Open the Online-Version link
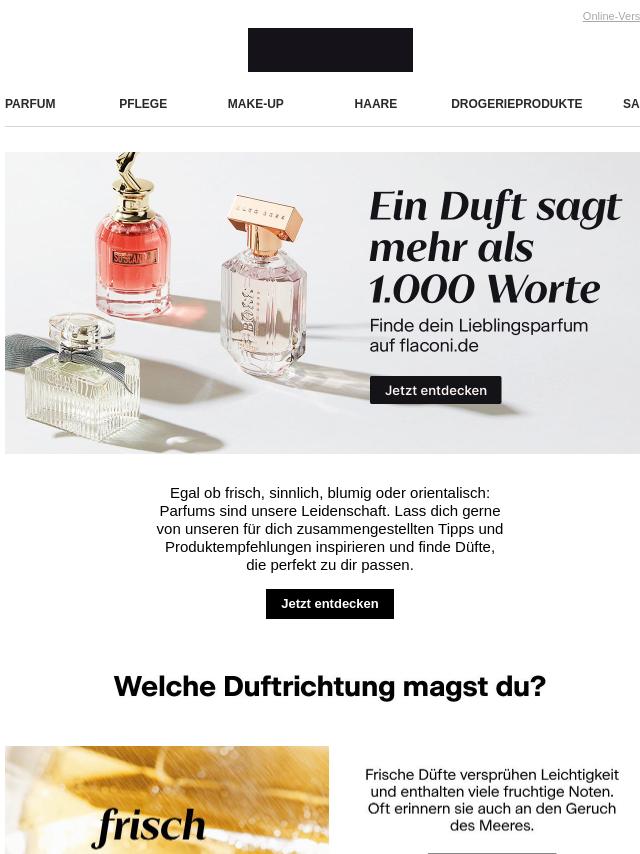The width and height of the screenshot is (640, 854). (x=611, y=16)
